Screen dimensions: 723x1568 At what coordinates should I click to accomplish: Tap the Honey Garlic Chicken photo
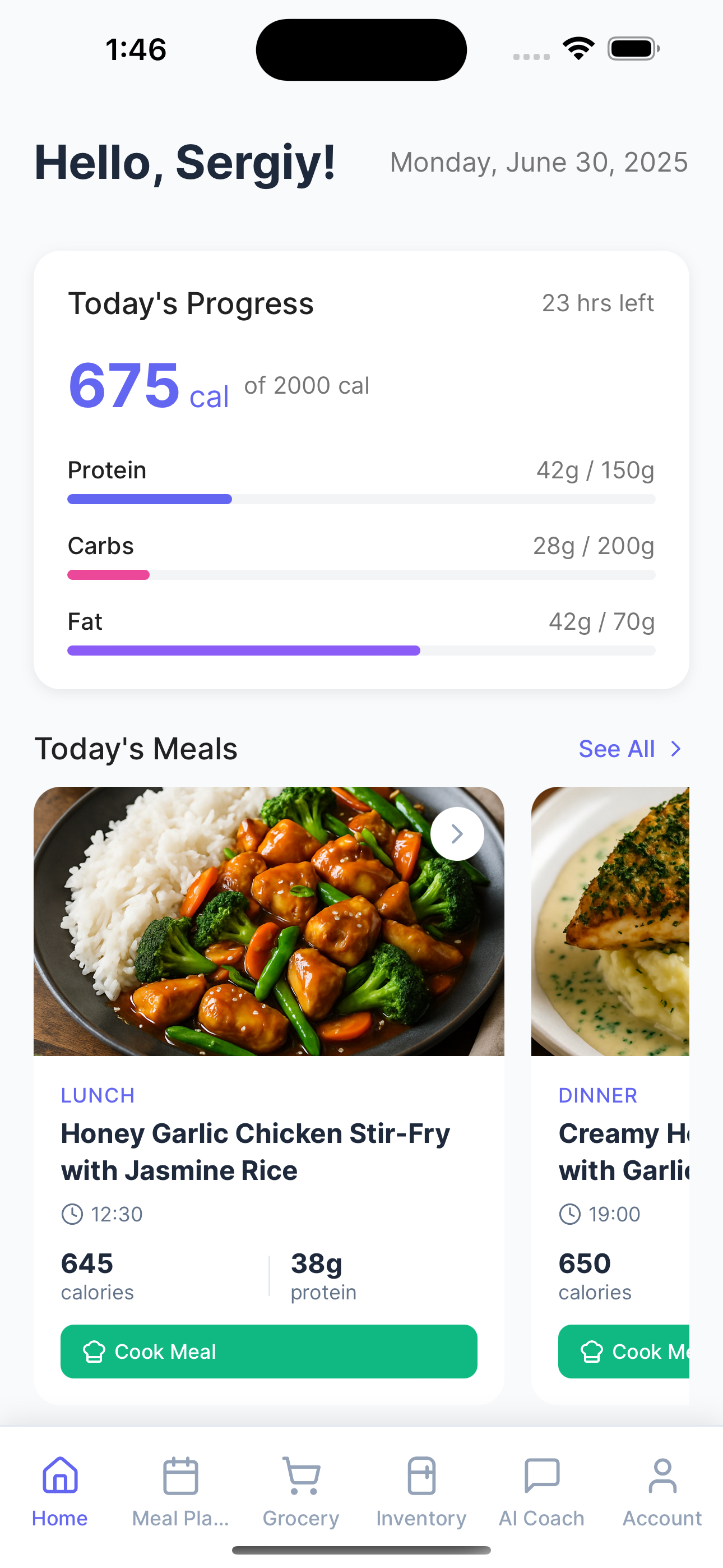tap(268, 919)
